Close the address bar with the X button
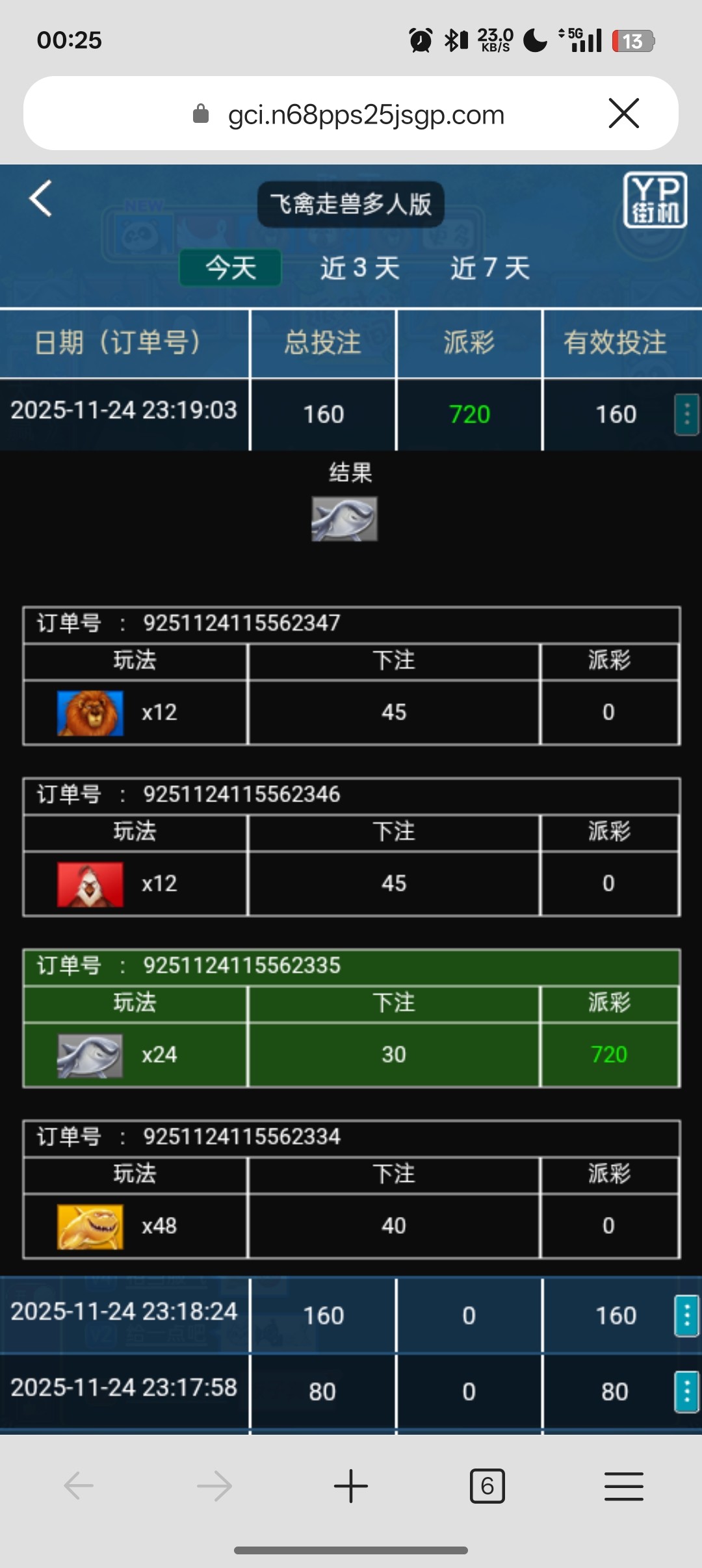This screenshot has height=1568, width=702. [x=623, y=114]
